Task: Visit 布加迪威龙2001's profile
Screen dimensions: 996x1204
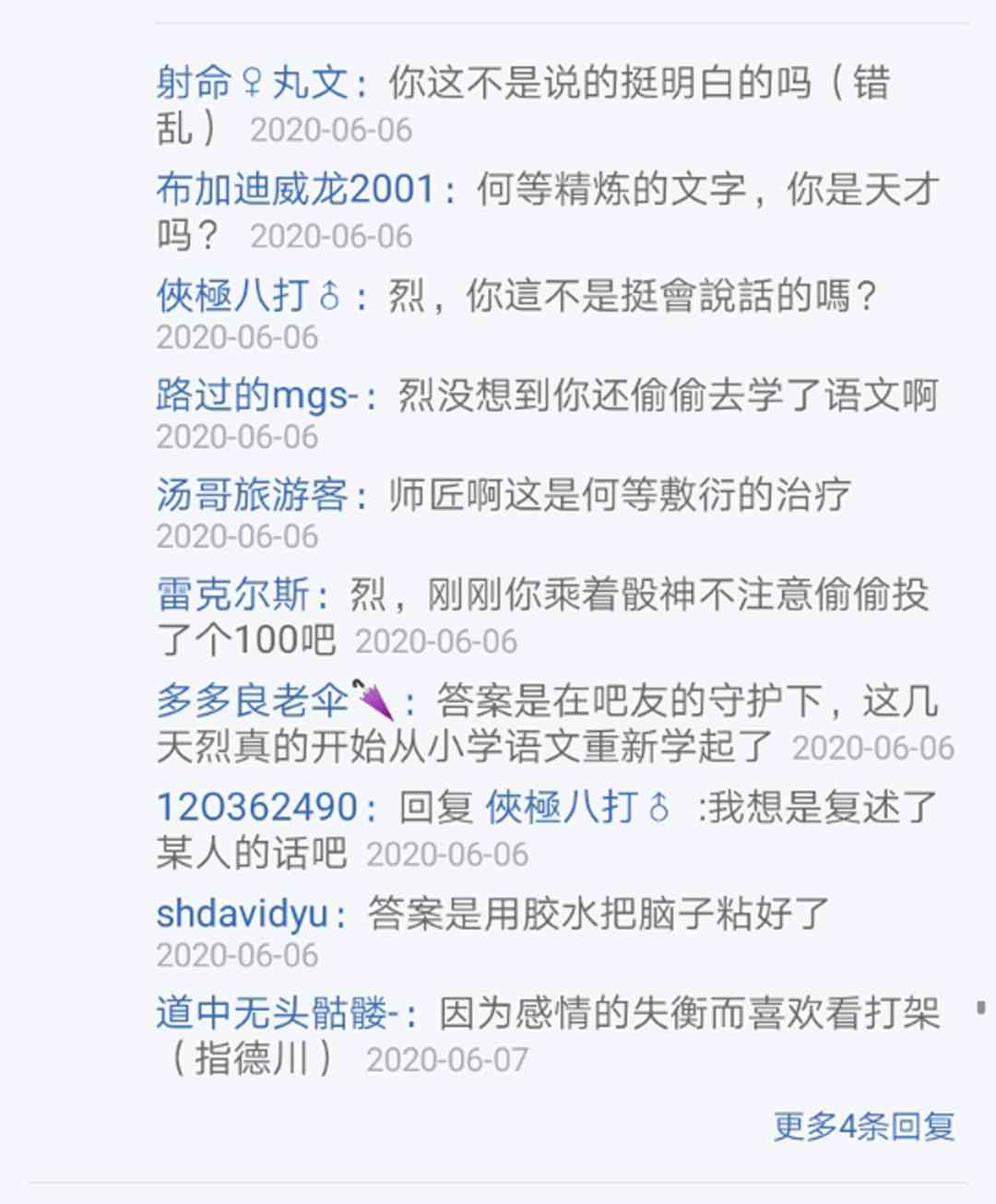Action: click(295, 189)
